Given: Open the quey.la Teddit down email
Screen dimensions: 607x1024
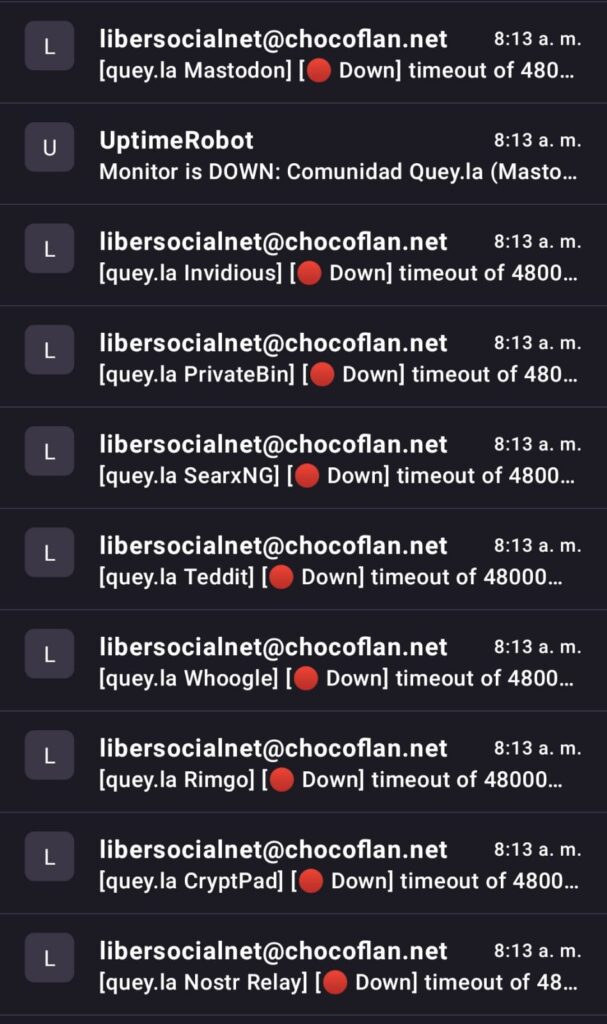Looking at the screenshot, I should [x=338, y=561].
